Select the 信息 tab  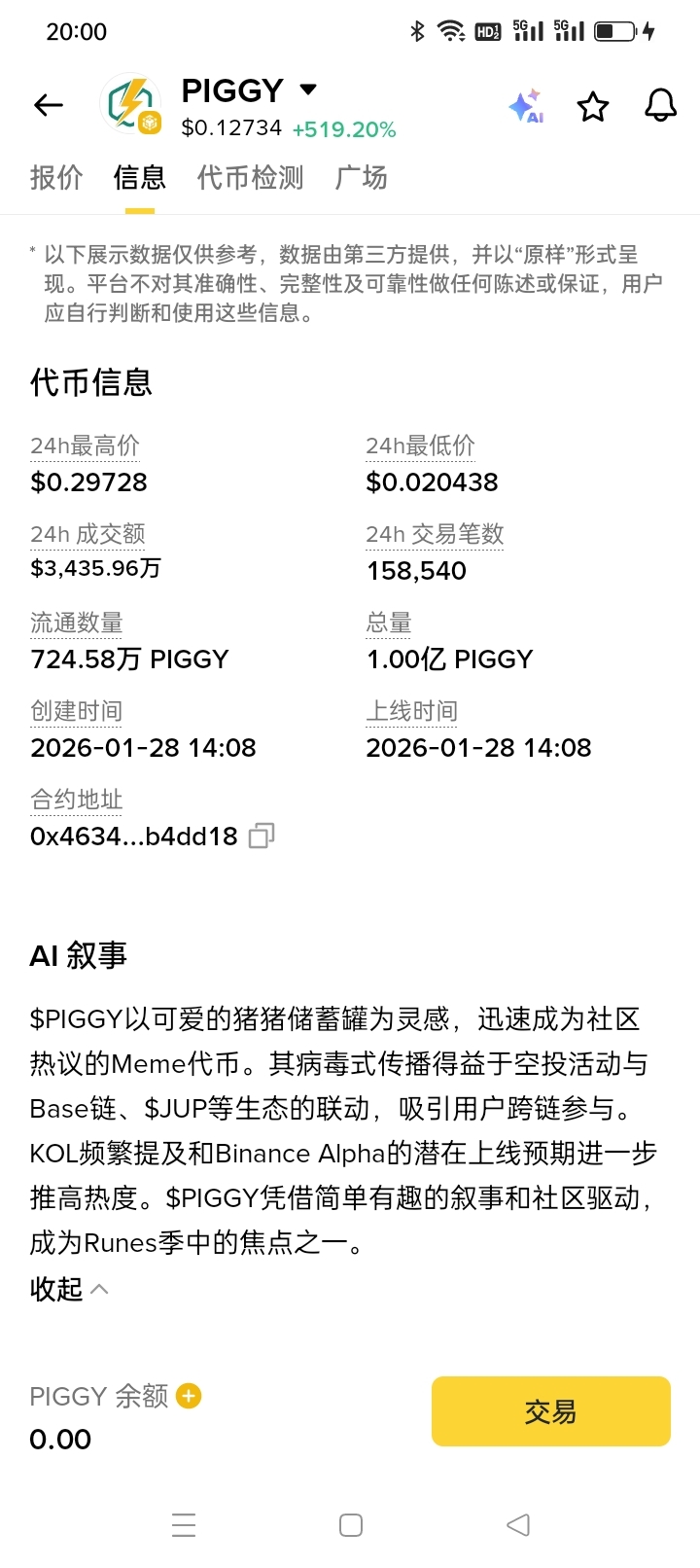139,177
